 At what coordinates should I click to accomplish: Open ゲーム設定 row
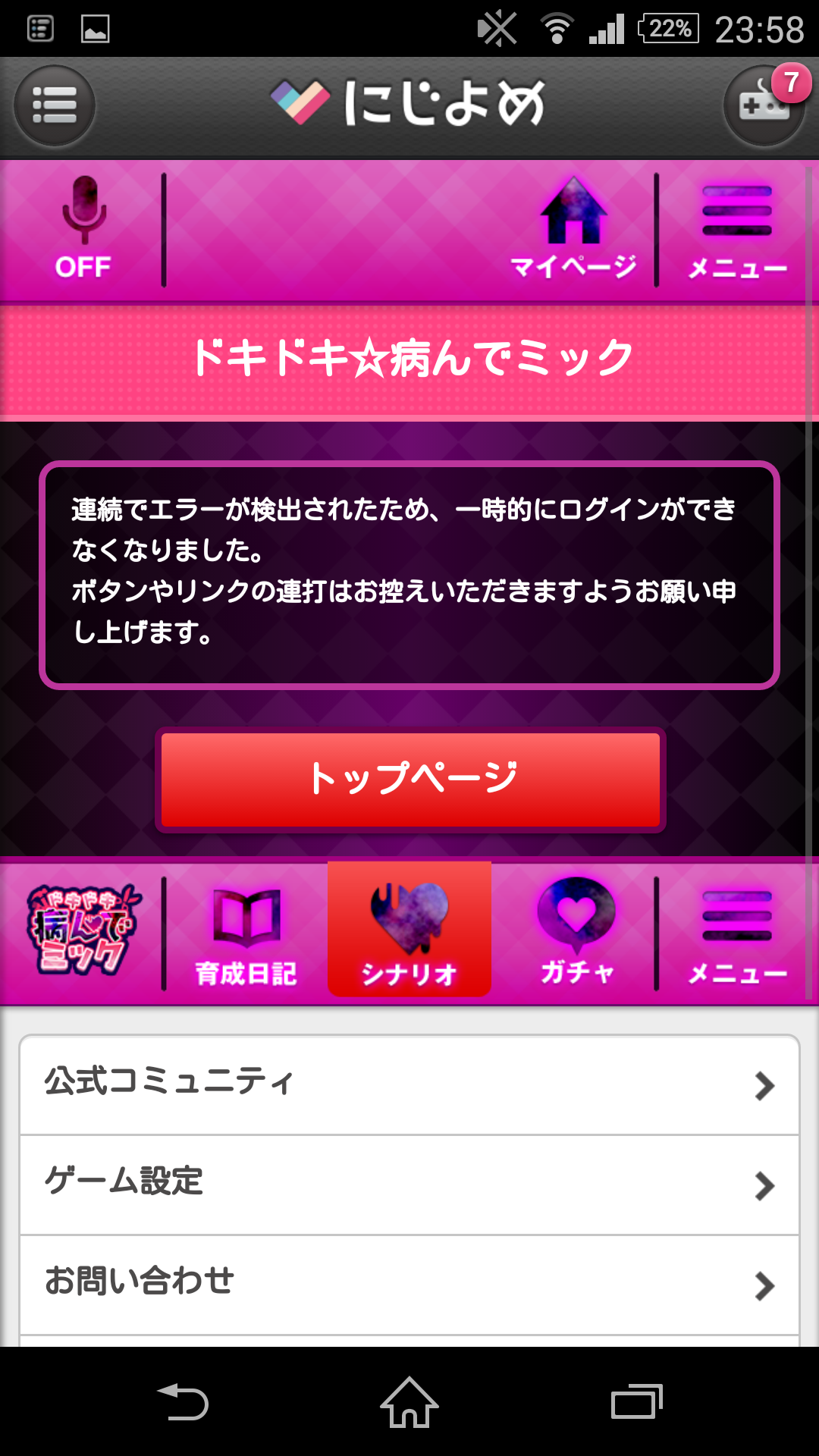[x=409, y=1185]
